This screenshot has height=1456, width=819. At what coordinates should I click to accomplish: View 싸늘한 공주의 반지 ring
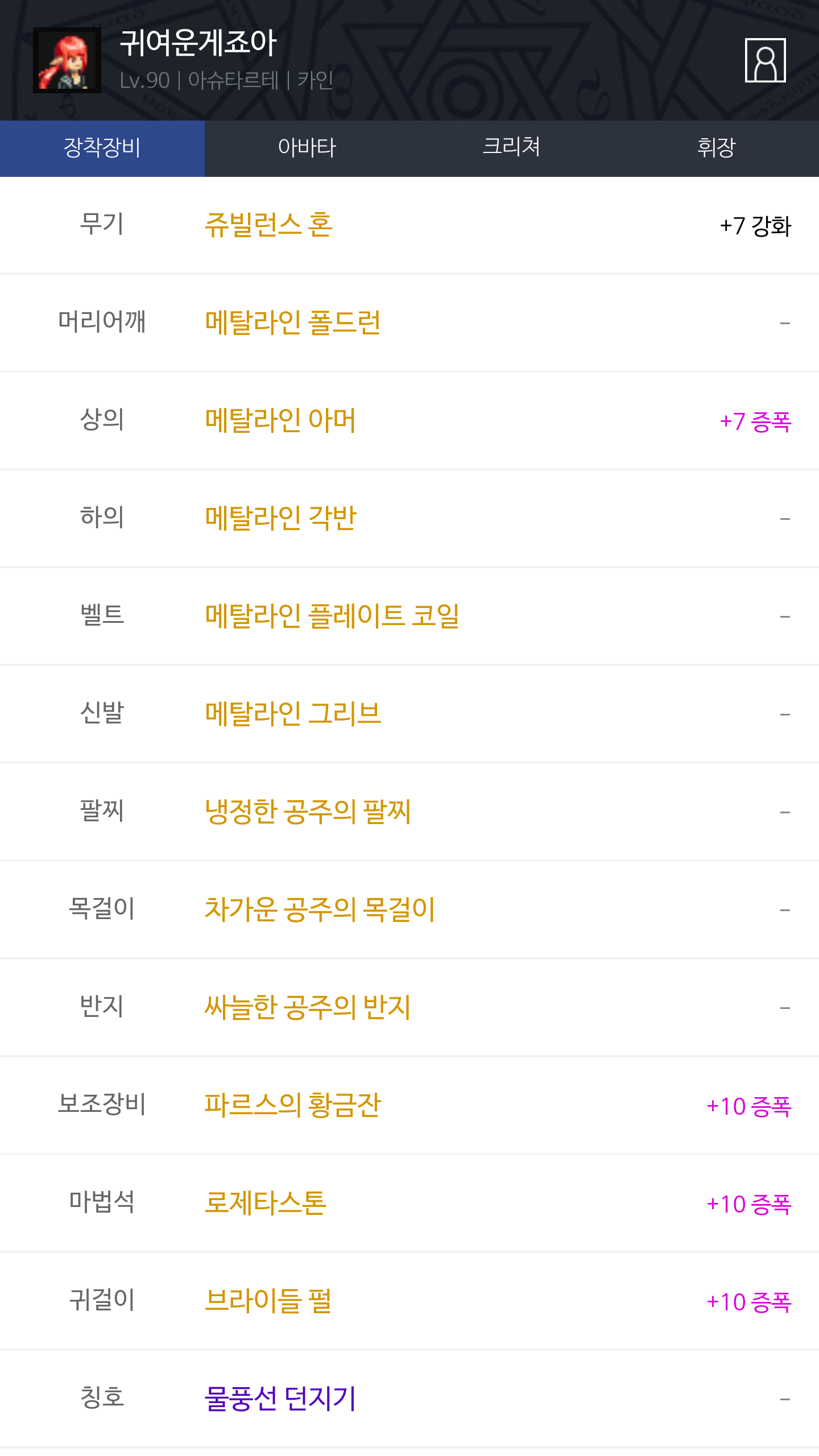click(x=307, y=1008)
